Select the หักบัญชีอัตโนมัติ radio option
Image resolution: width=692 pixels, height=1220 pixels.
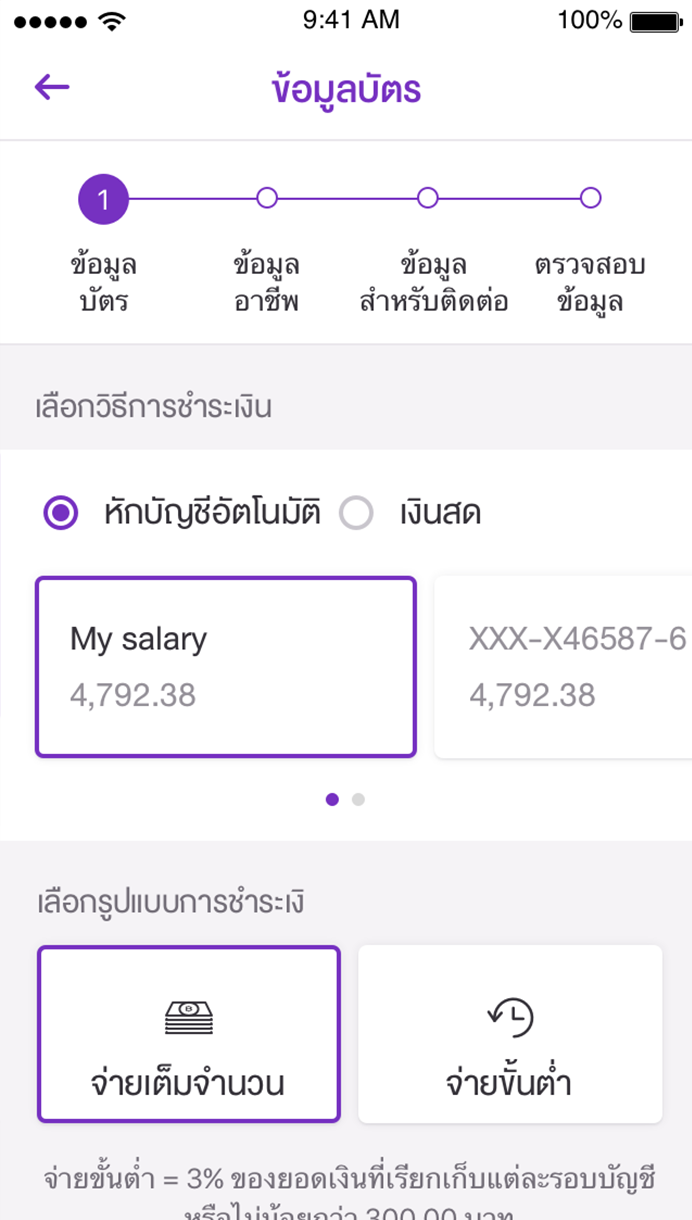point(61,514)
